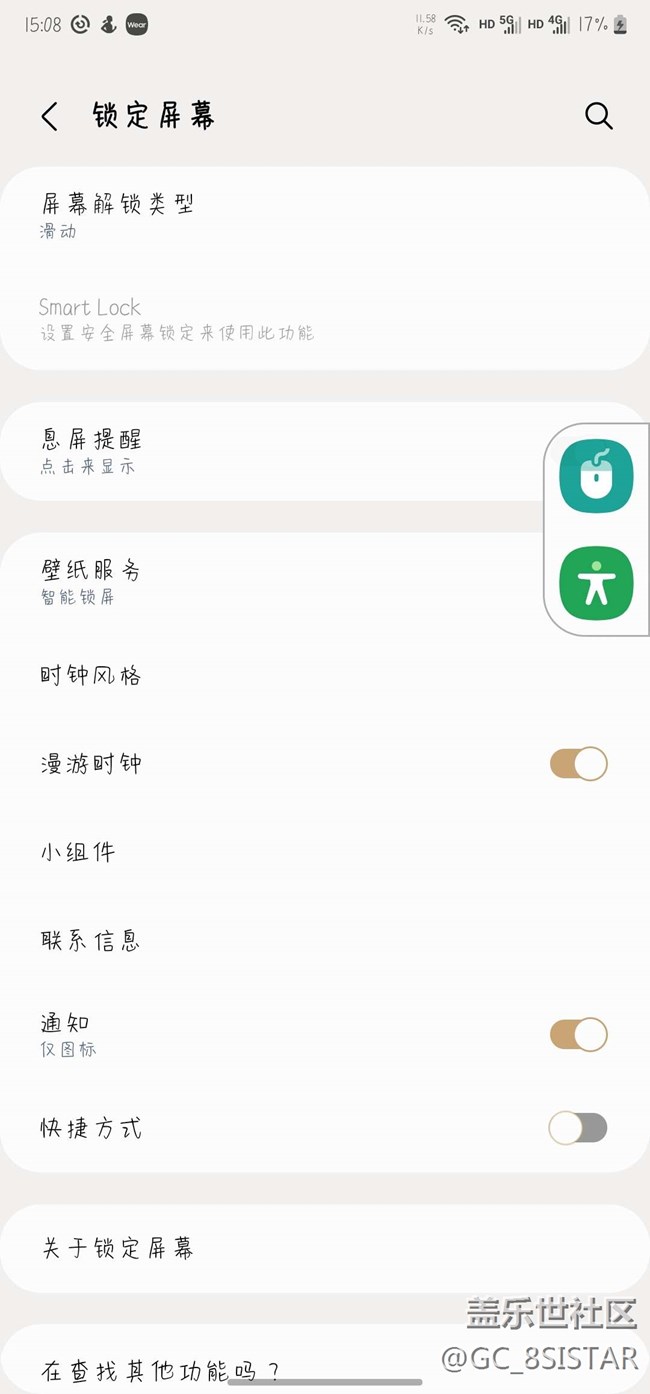The image size is (650, 1394).
Task: Disable the 通知 switch
Action: (x=578, y=1034)
